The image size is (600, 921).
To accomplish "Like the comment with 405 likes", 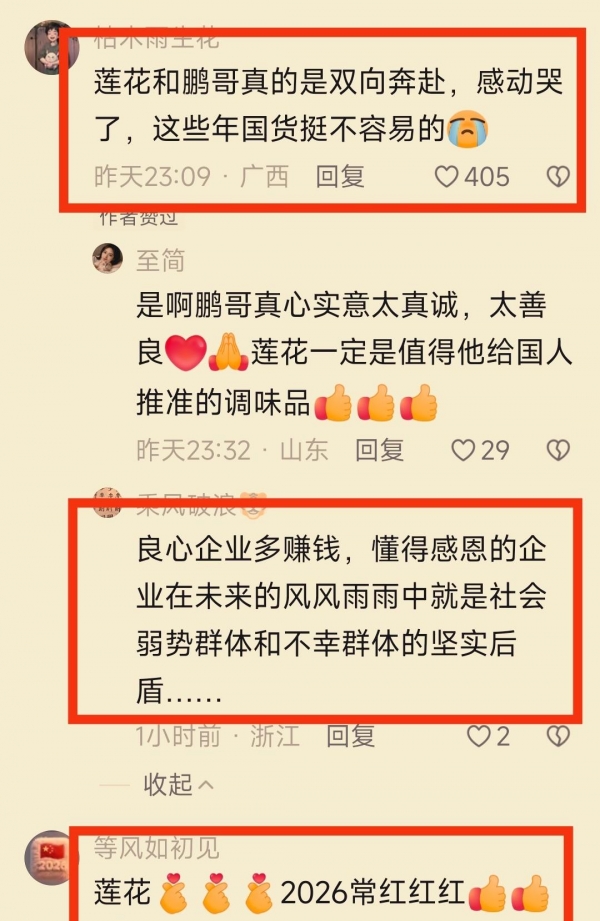I will tap(448, 177).
